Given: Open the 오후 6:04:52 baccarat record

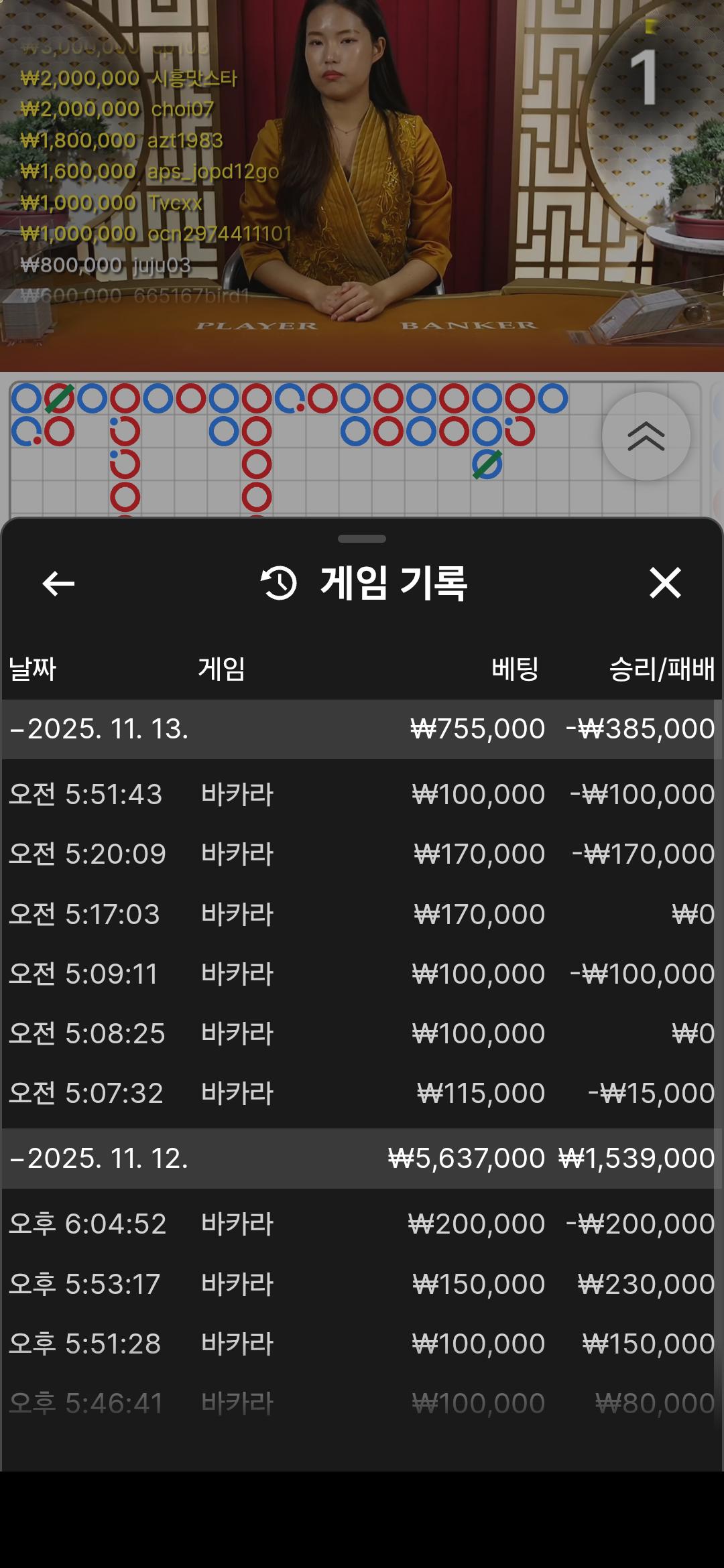Looking at the screenshot, I should [x=362, y=1224].
